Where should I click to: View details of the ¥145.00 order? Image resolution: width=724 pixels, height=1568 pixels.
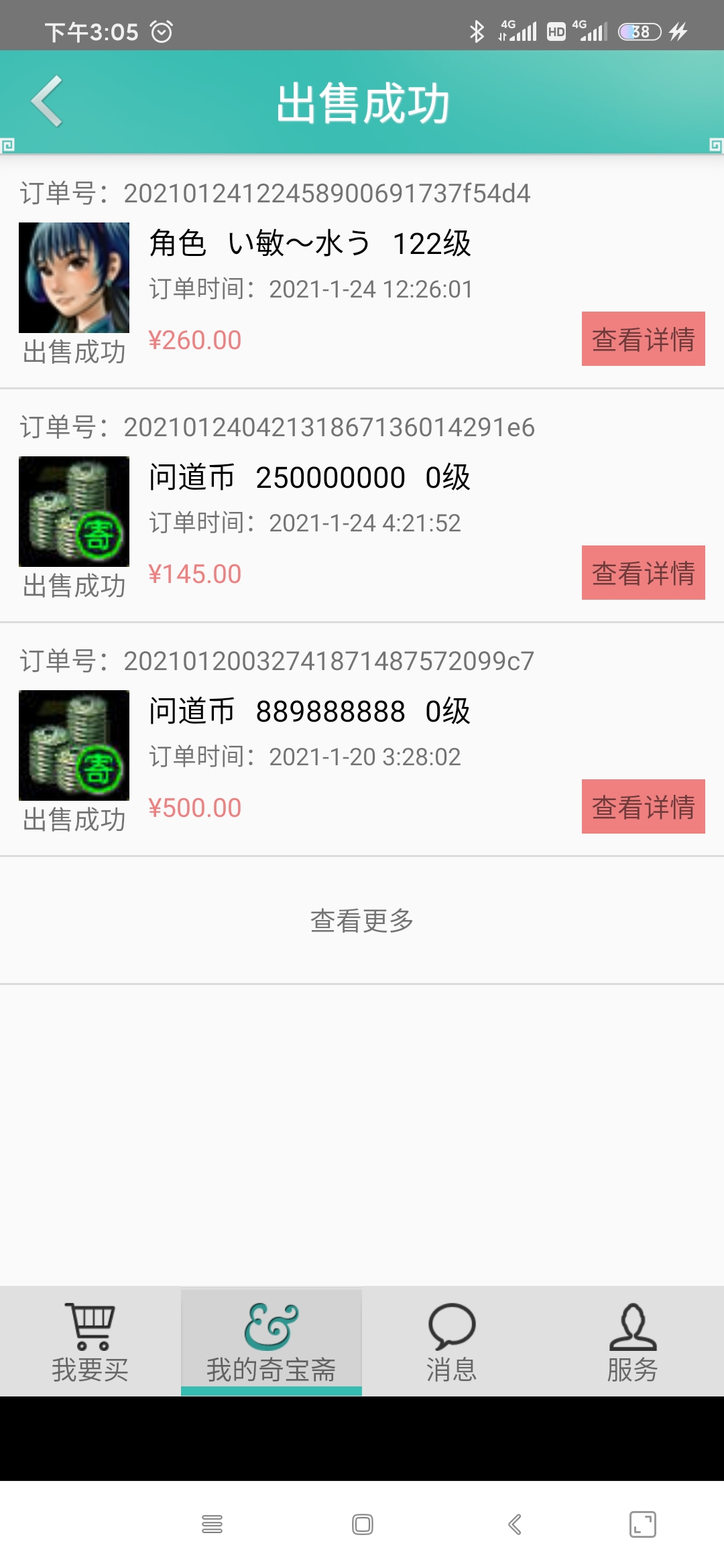(643, 573)
